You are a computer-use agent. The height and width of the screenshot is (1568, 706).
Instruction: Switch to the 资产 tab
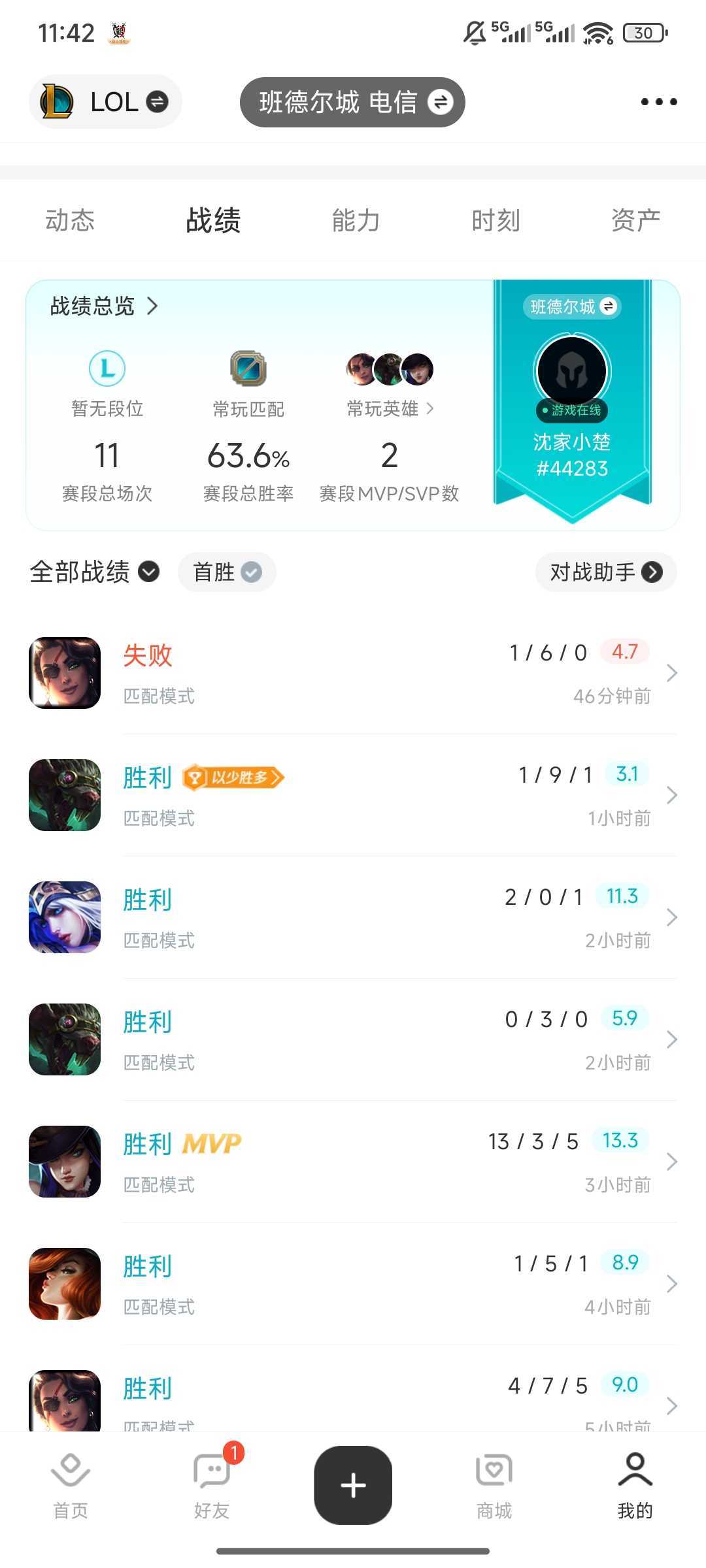pos(635,220)
